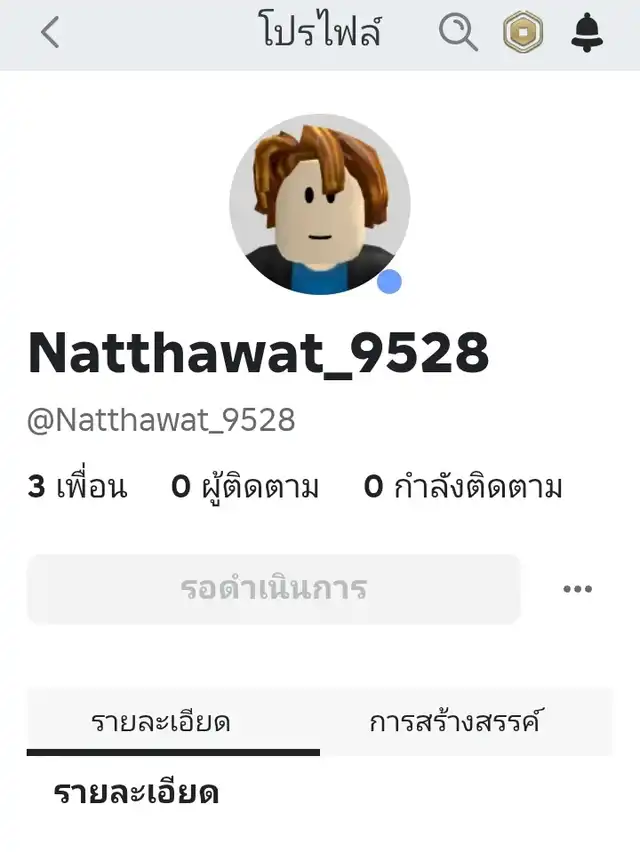The width and height of the screenshot is (640, 852).
Task: Open the notifications bell
Action: 587,33
